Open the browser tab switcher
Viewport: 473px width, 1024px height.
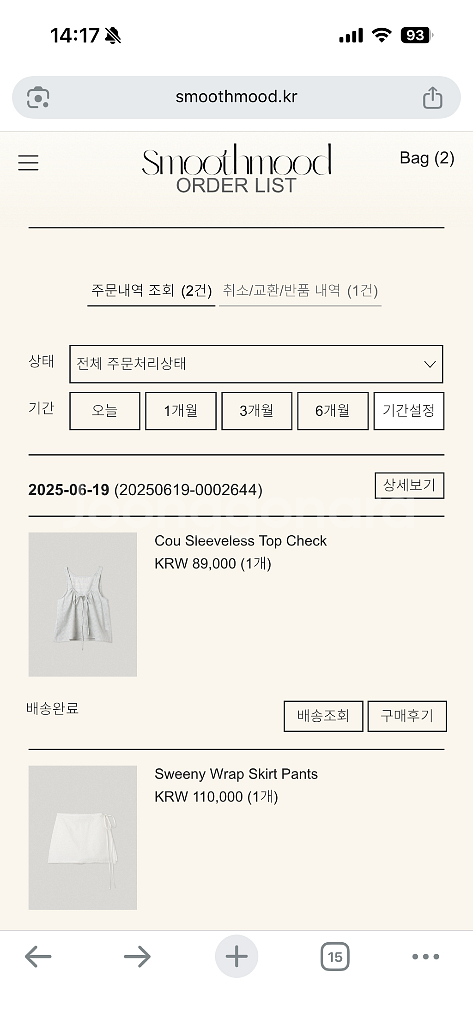click(334, 957)
